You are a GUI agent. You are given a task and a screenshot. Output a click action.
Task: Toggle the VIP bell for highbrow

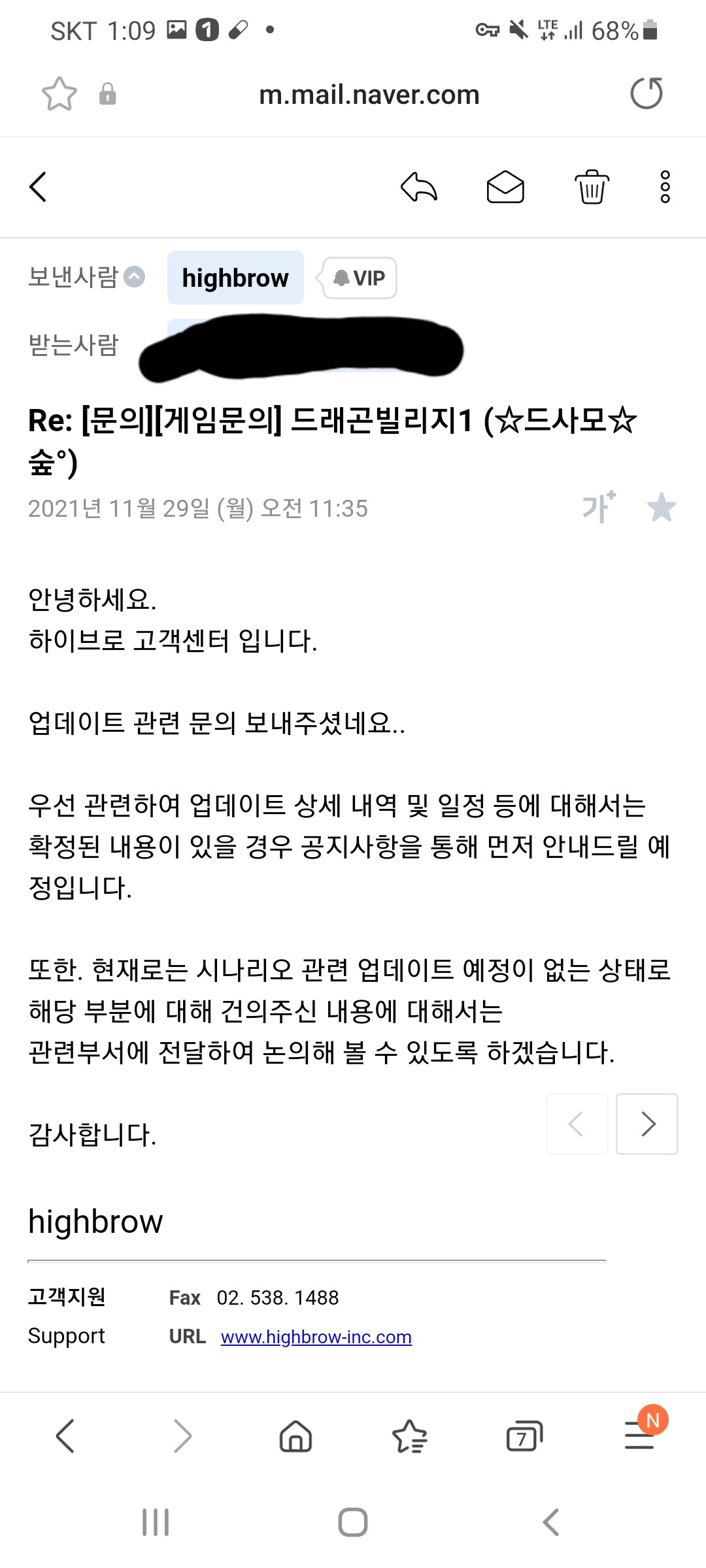(x=360, y=278)
